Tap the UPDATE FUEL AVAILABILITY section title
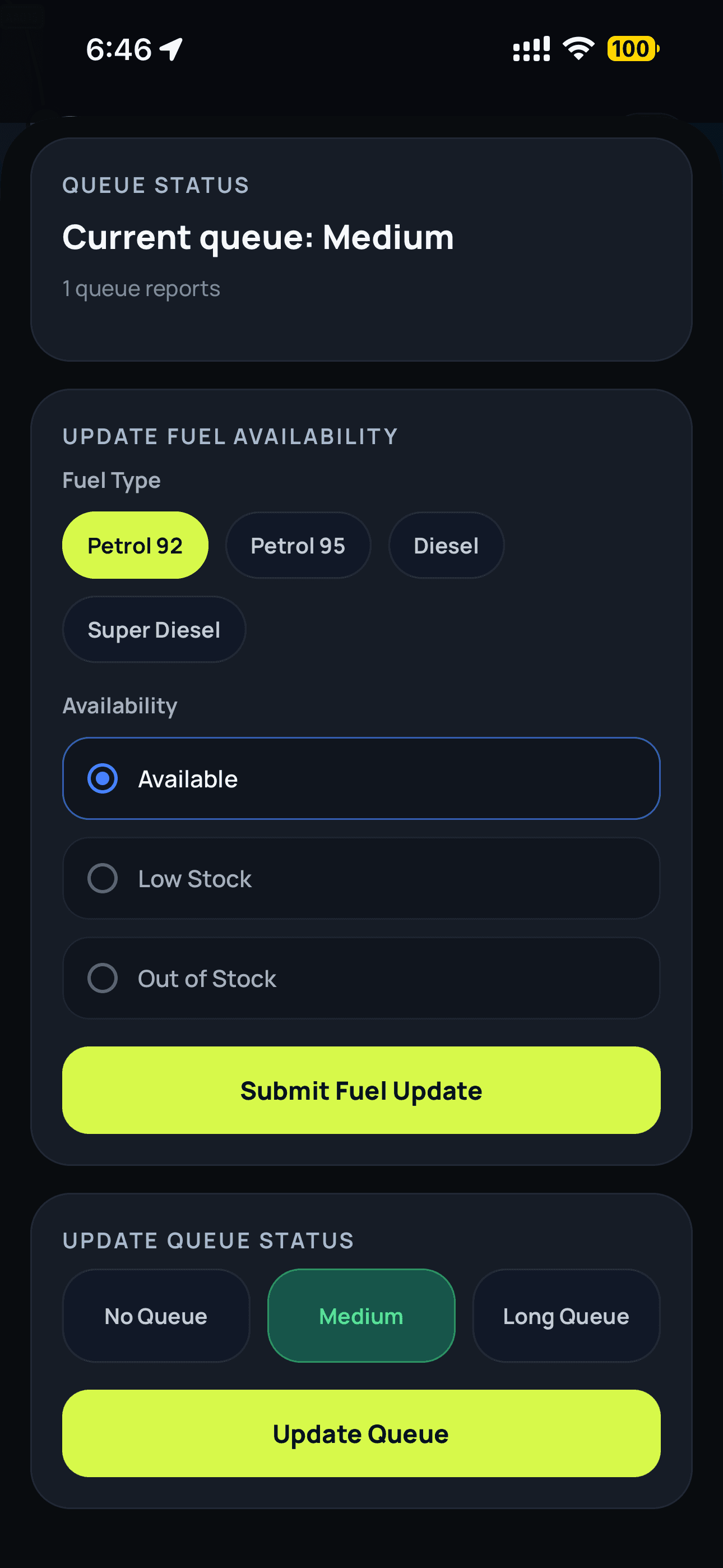723x1568 pixels. pyautogui.click(x=230, y=436)
